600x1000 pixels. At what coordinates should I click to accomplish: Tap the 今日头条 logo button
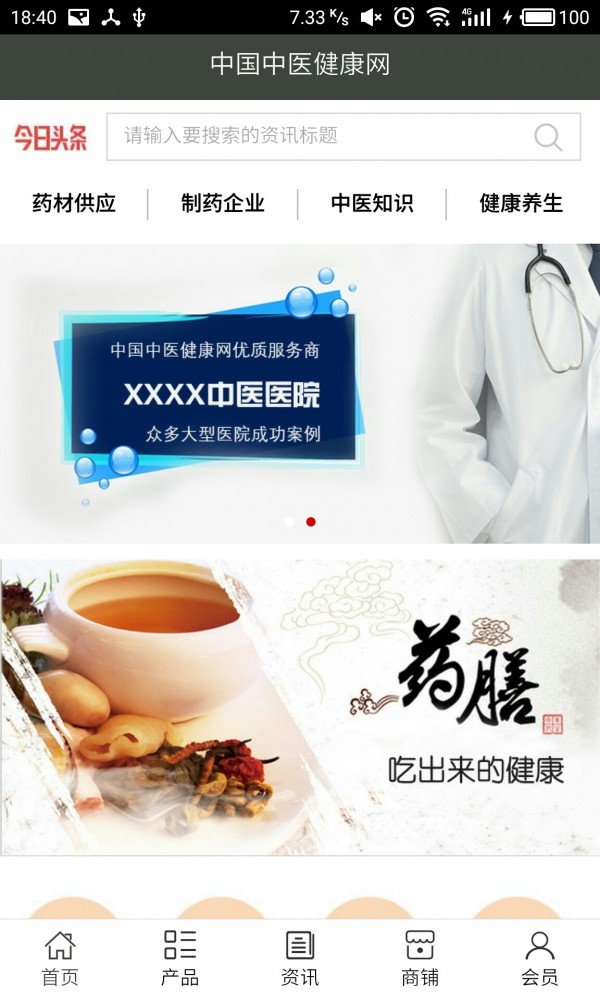pos(50,137)
